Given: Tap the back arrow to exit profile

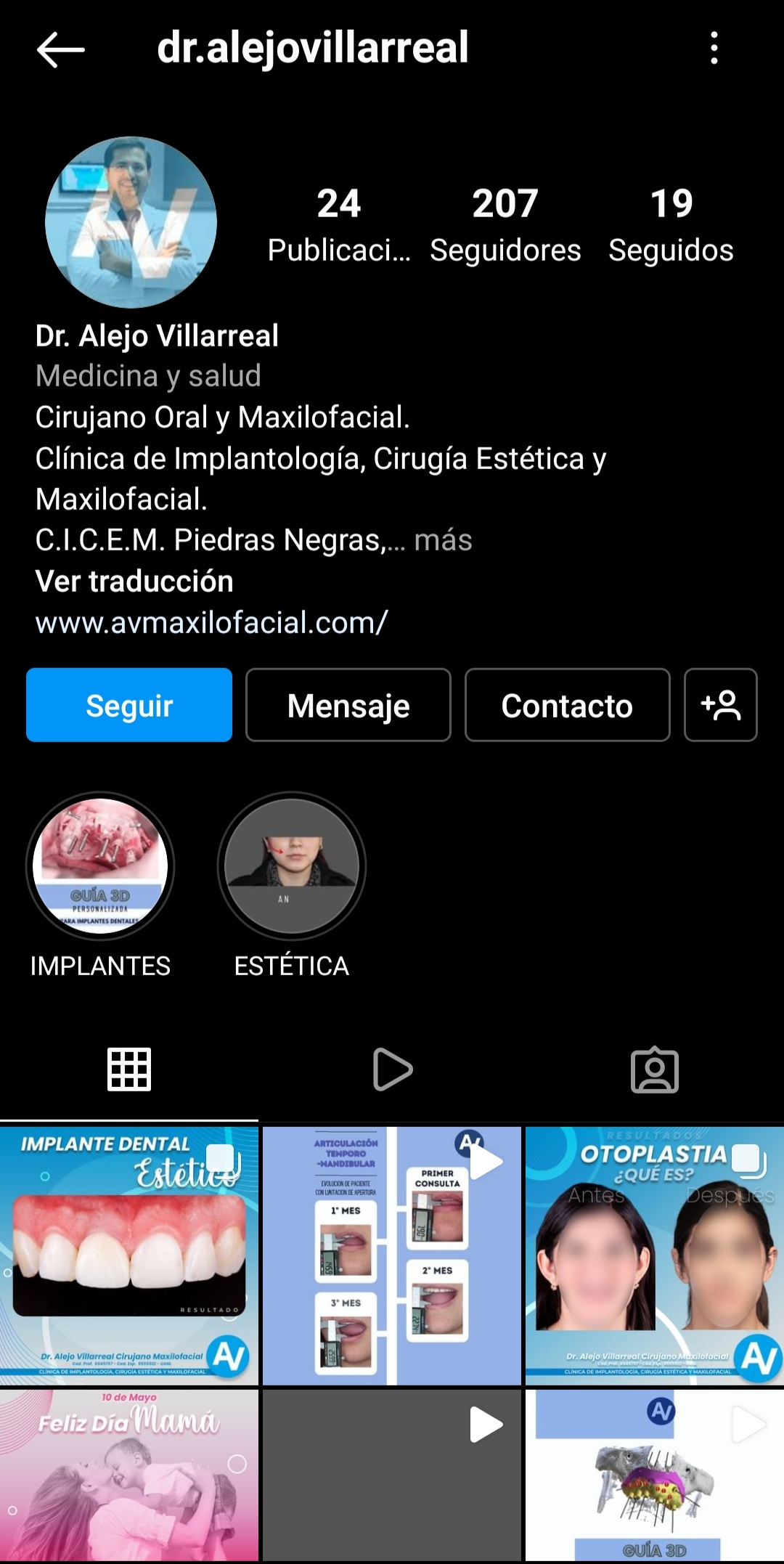Looking at the screenshot, I should [61, 49].
